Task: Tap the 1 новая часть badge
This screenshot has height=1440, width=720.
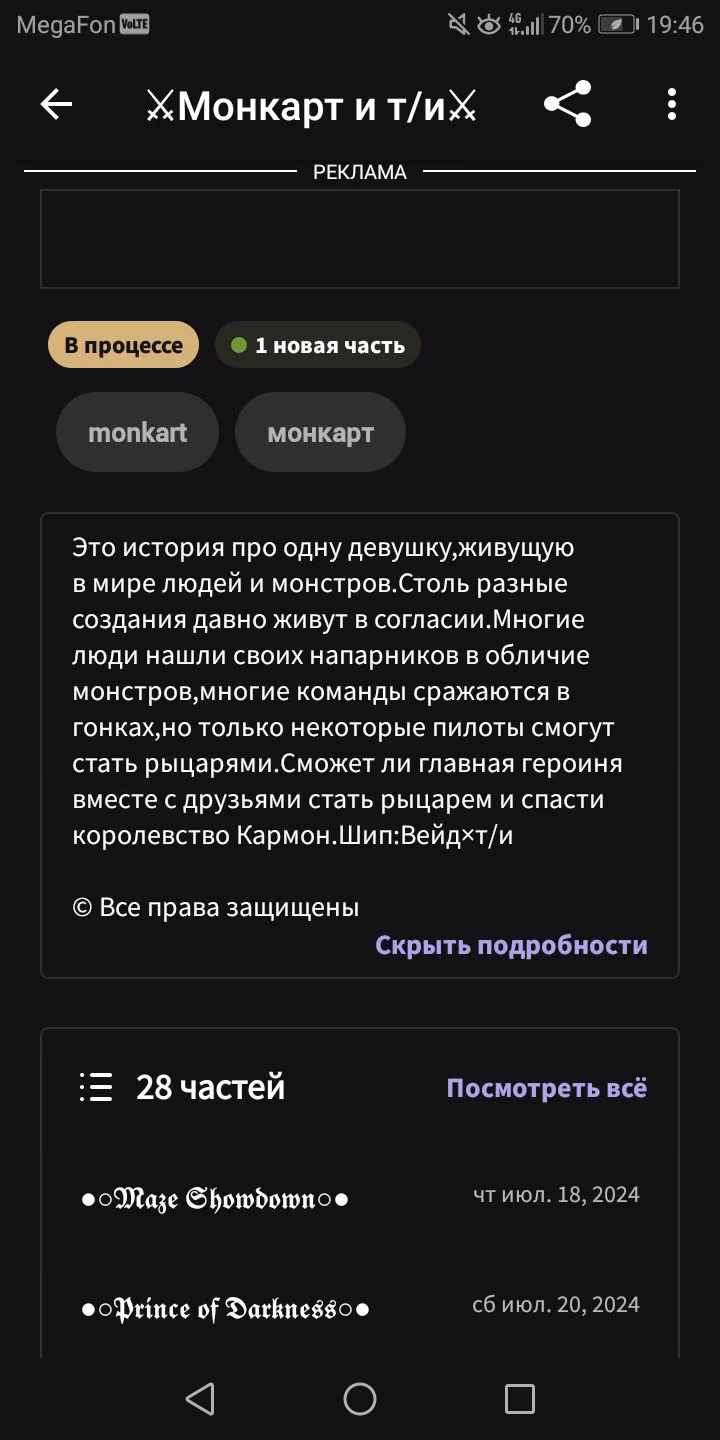Action: click(x=318, y=346)
